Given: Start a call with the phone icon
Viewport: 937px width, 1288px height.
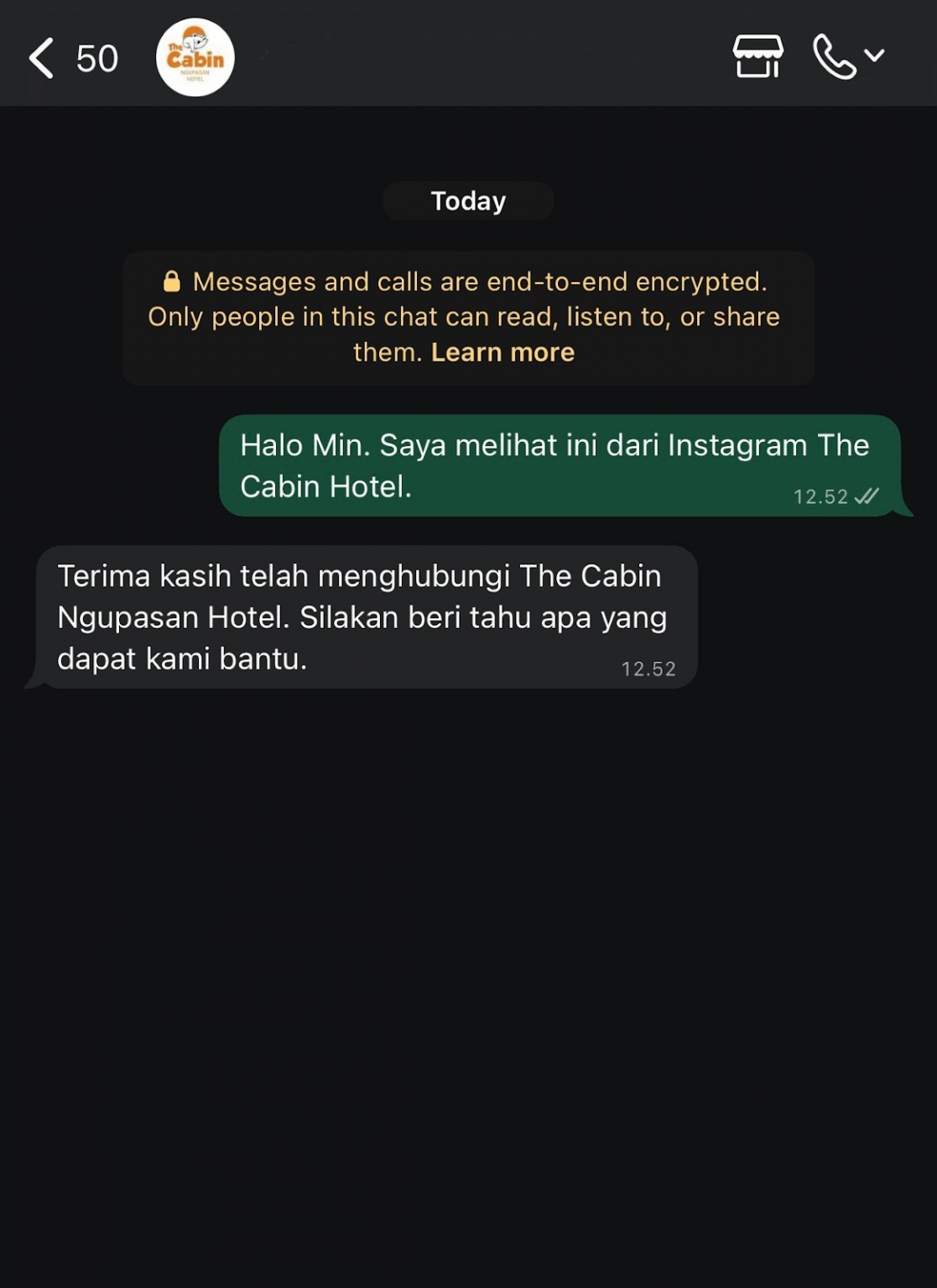Looking at the screenshot, I should (835, 56).
